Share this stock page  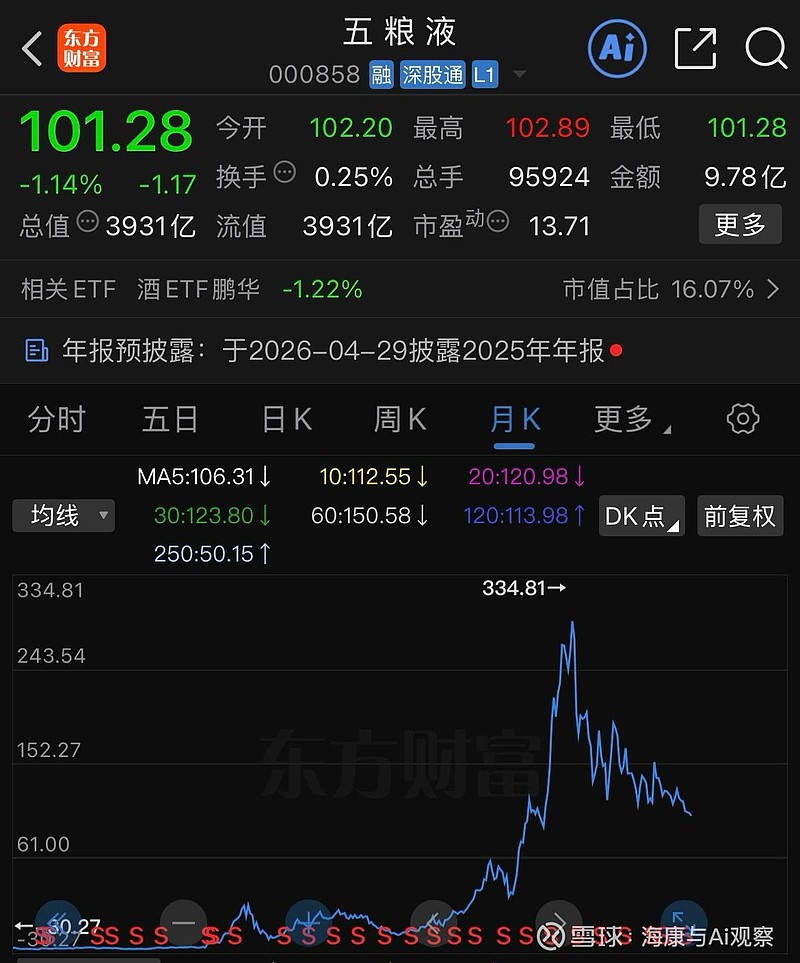pos(695,48)
